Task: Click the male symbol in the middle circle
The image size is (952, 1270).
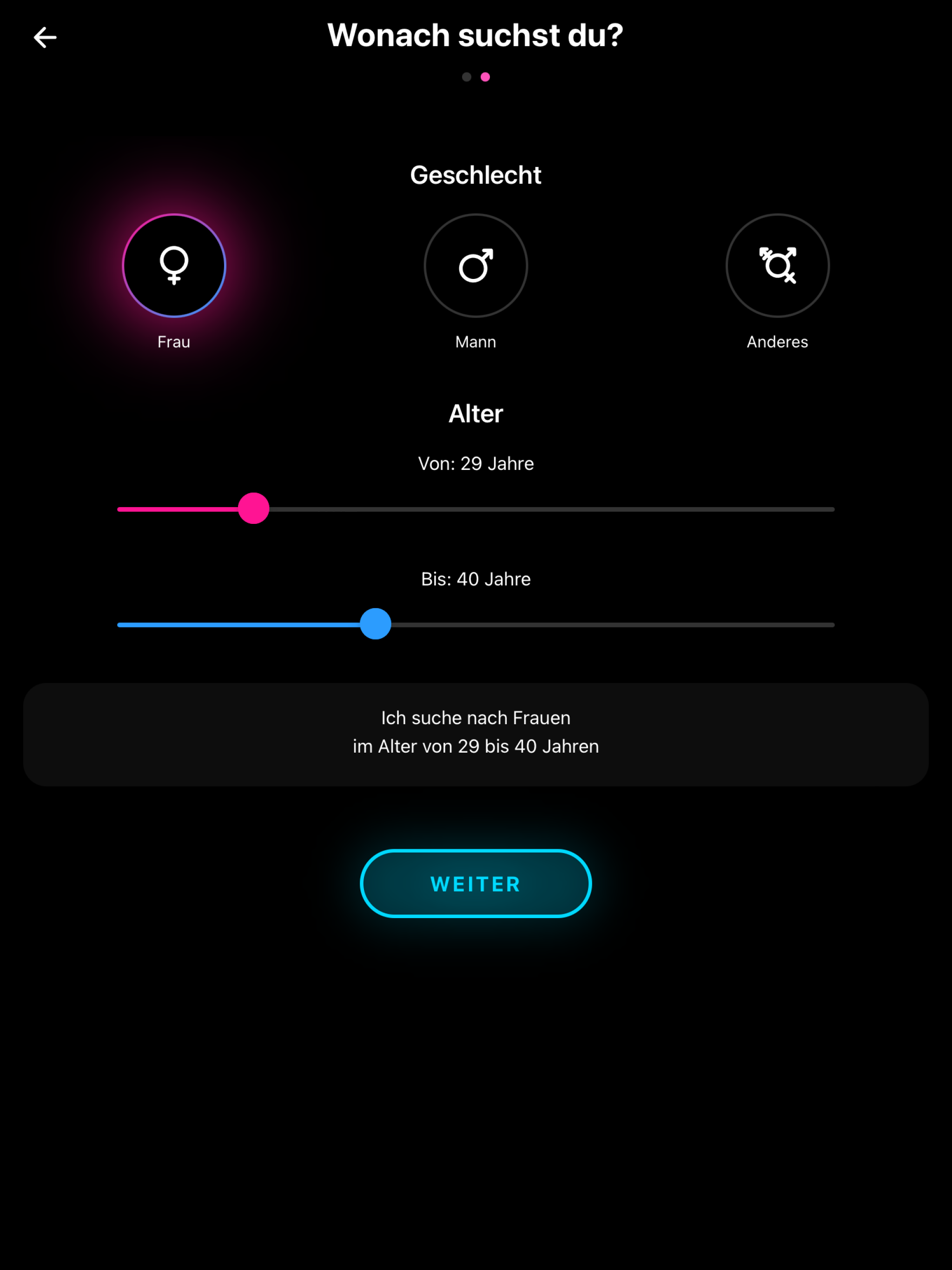Action: 476,265
